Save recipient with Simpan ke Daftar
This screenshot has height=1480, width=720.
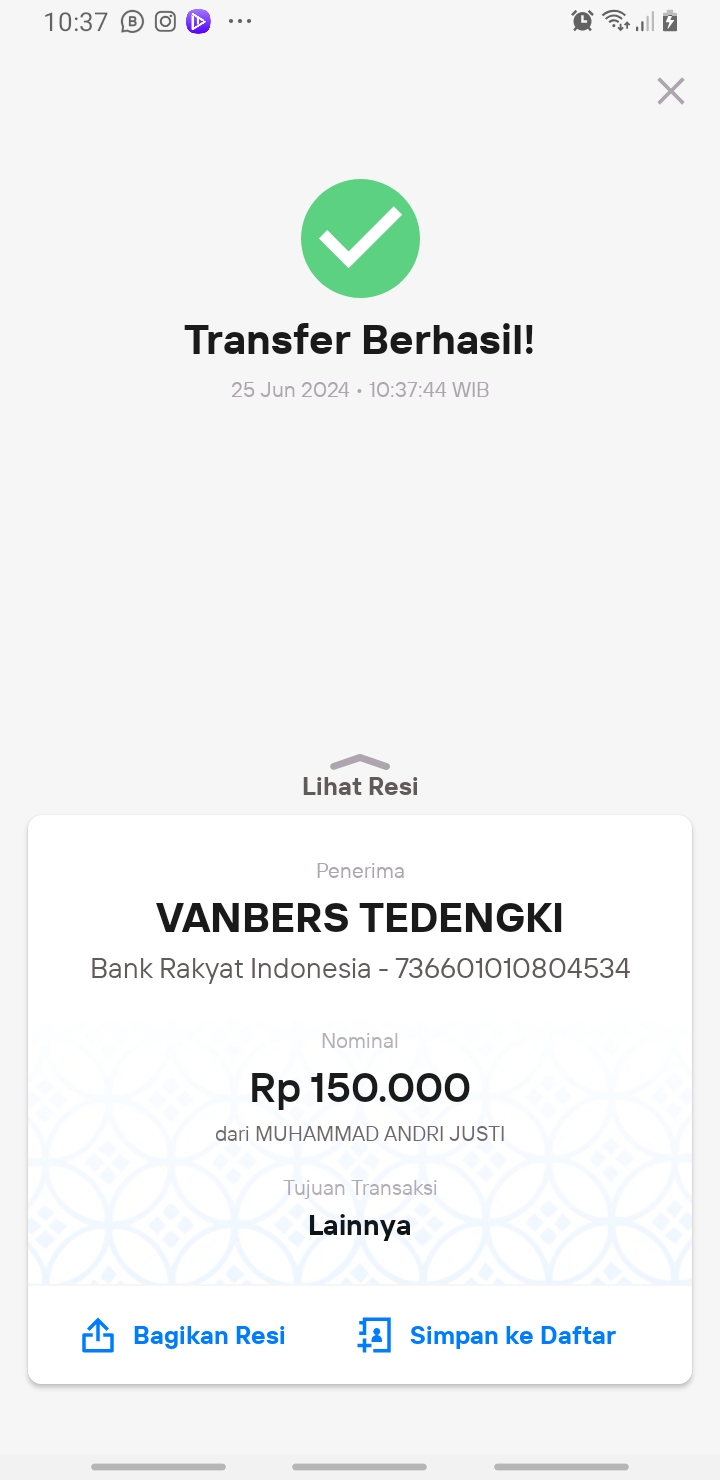tap(486, 1335)
